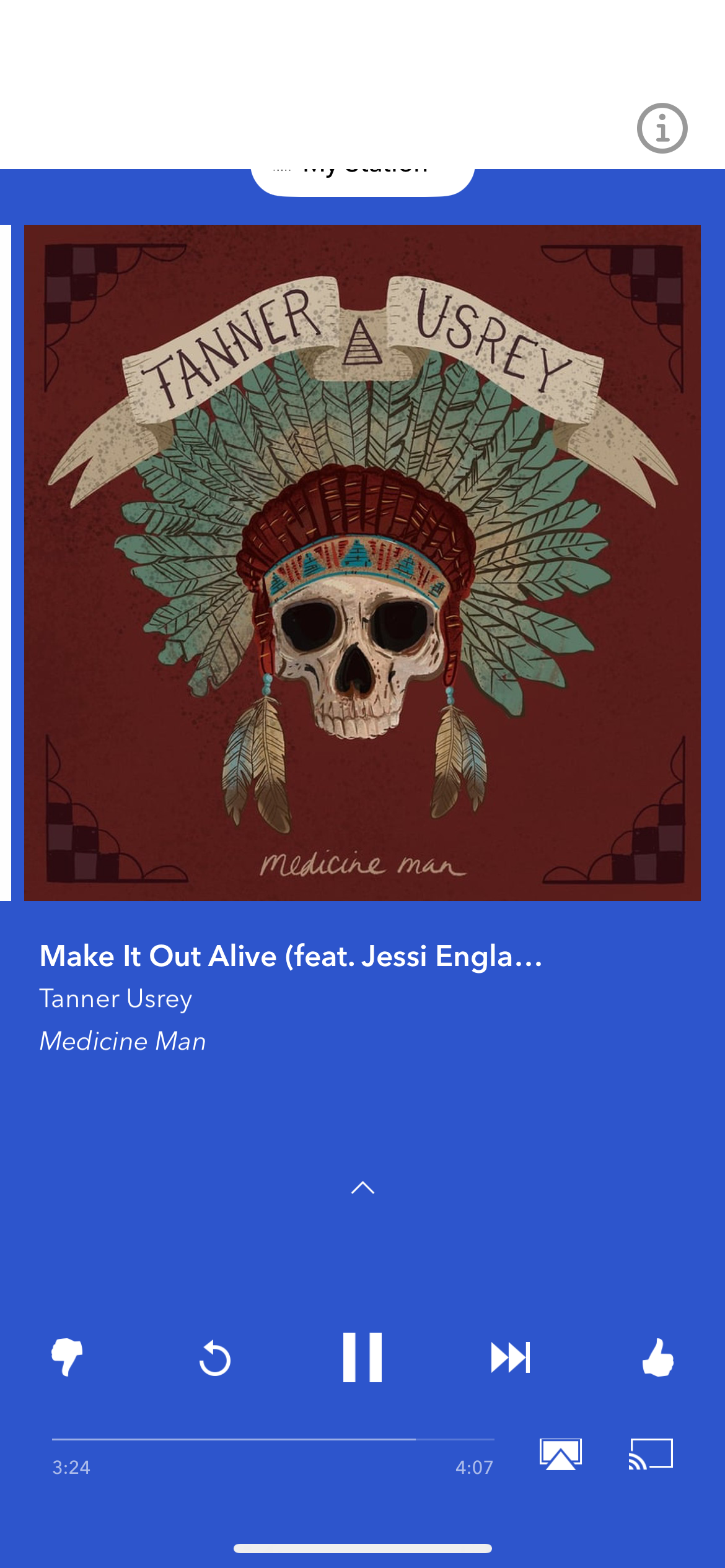Tap the Medicine Man album artwork
This screenshot has width=725, height=1568.
(x=362, y=562)
